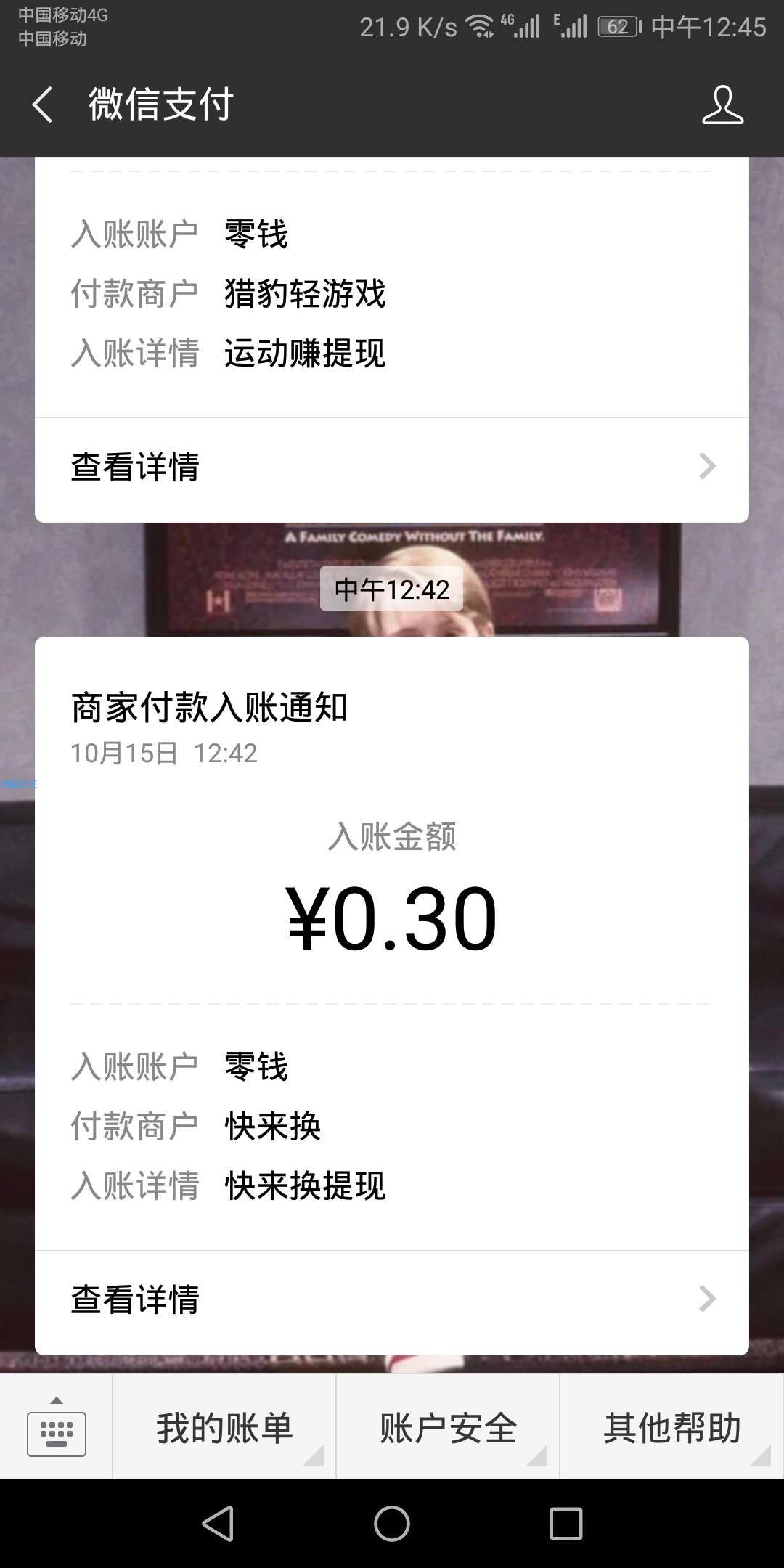Image resolution: width=784 pixels, height=1568 pixels.
Task: Tap the system home button
Action: 392,1523
